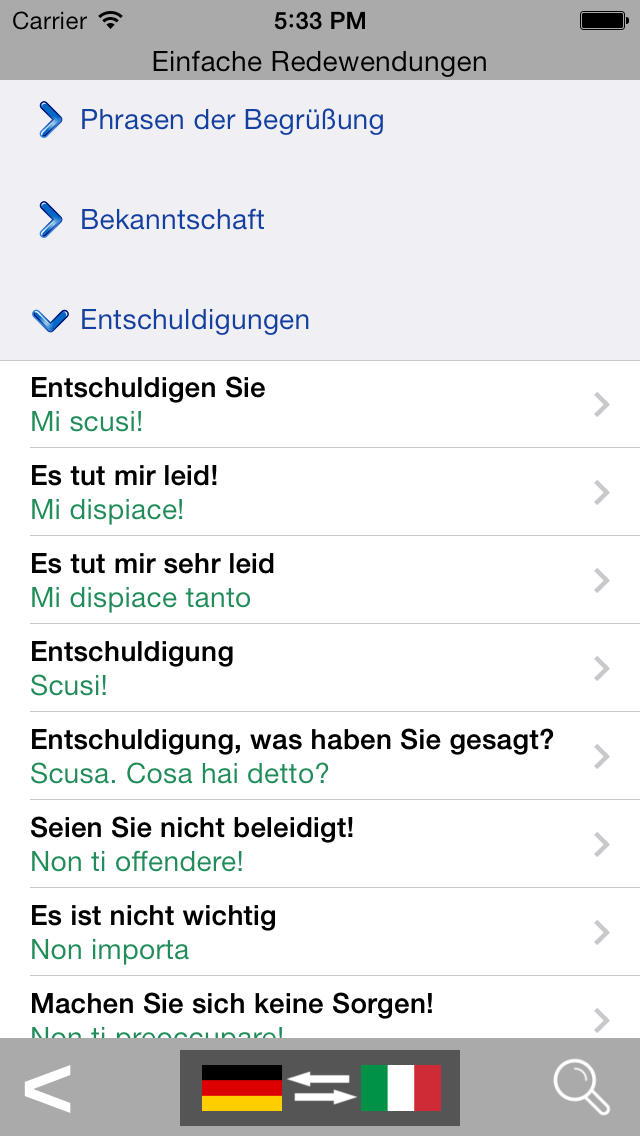Screen dimensions: 640x1136
Task: Swap German and Italian language direction
Action: coord(320,1087)
